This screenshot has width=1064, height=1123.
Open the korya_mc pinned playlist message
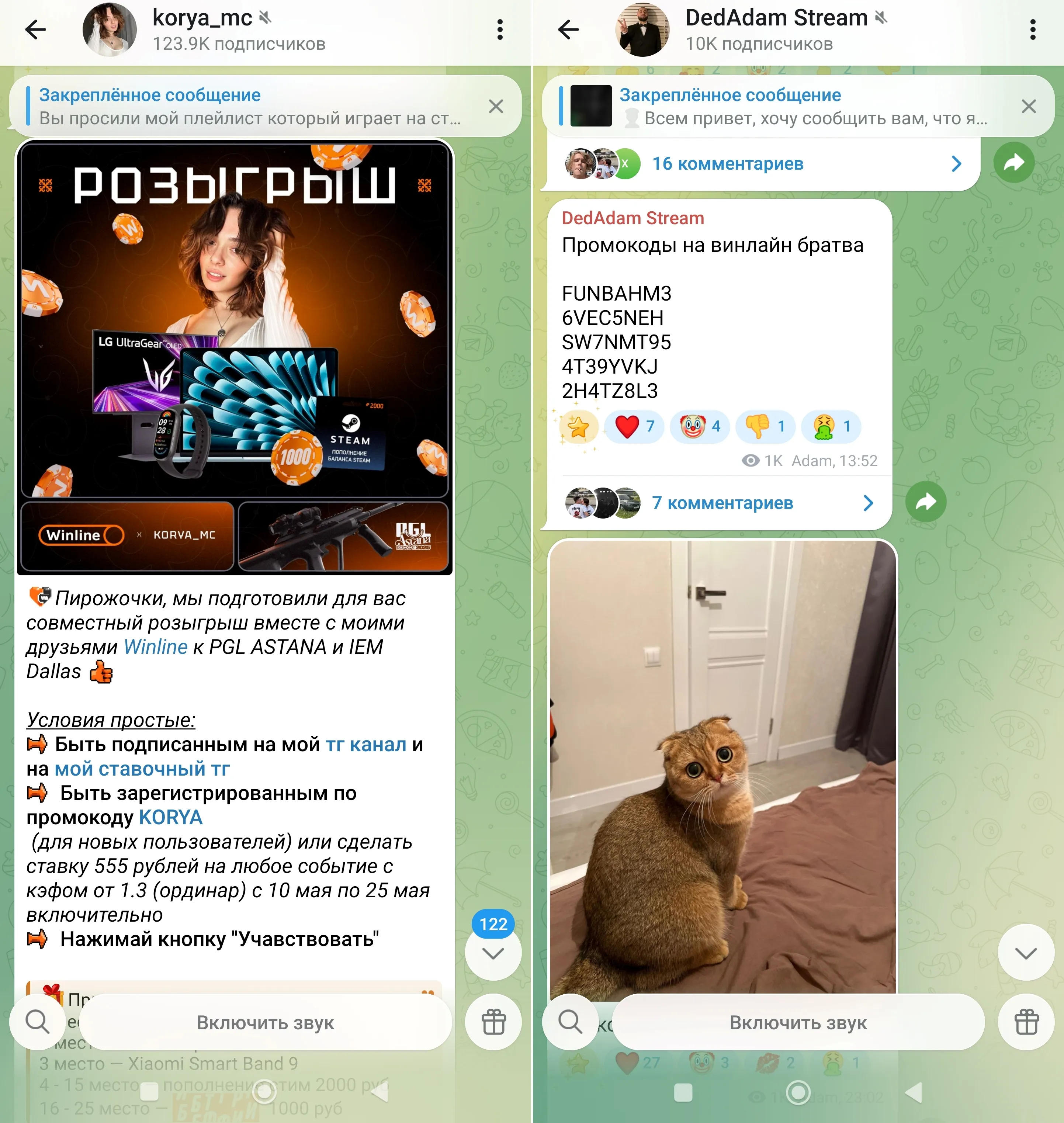[250, 107]
